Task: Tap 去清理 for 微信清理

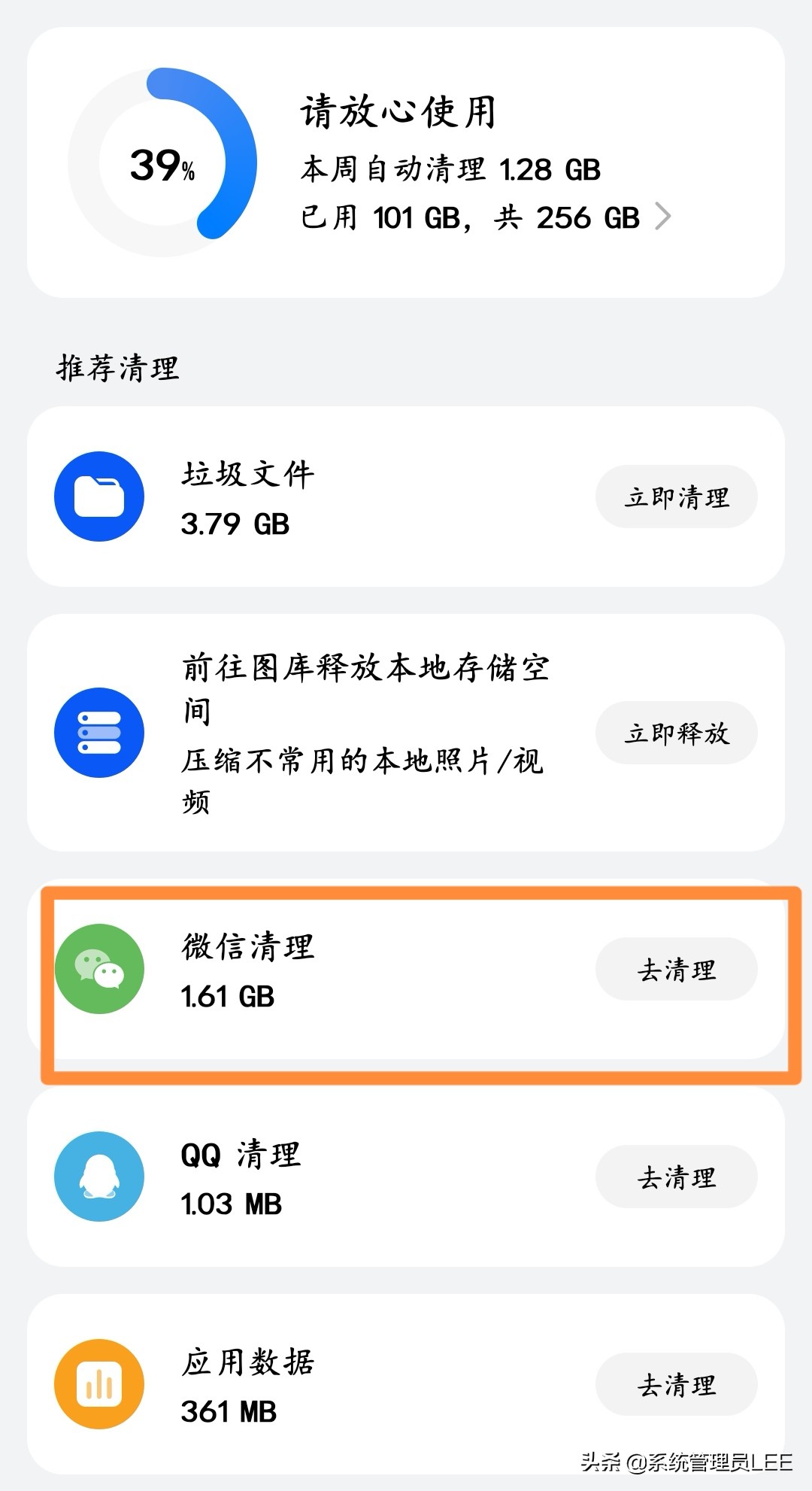Action: point(676,970)
